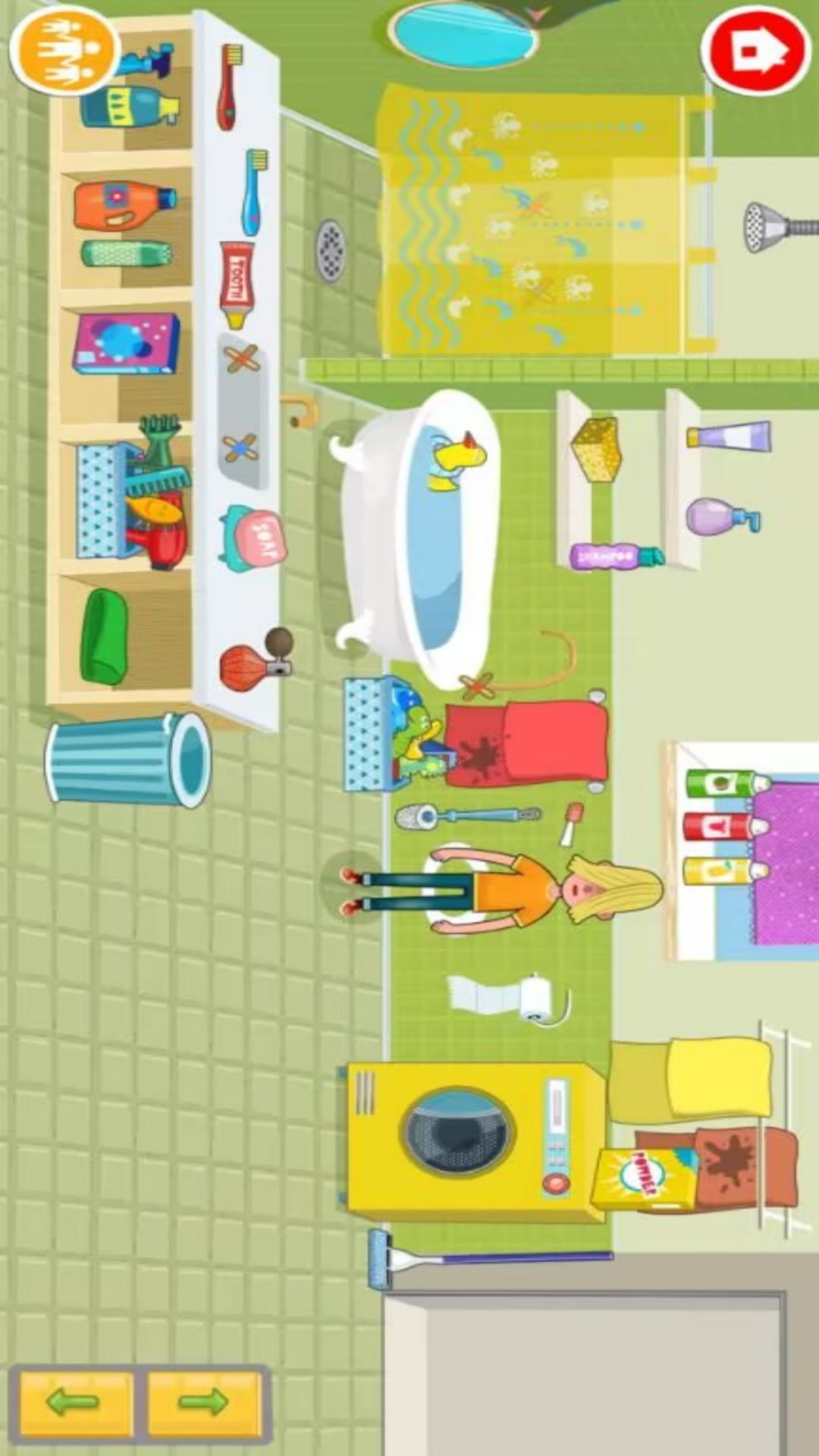Tap the red home exit button

point(755,50)
